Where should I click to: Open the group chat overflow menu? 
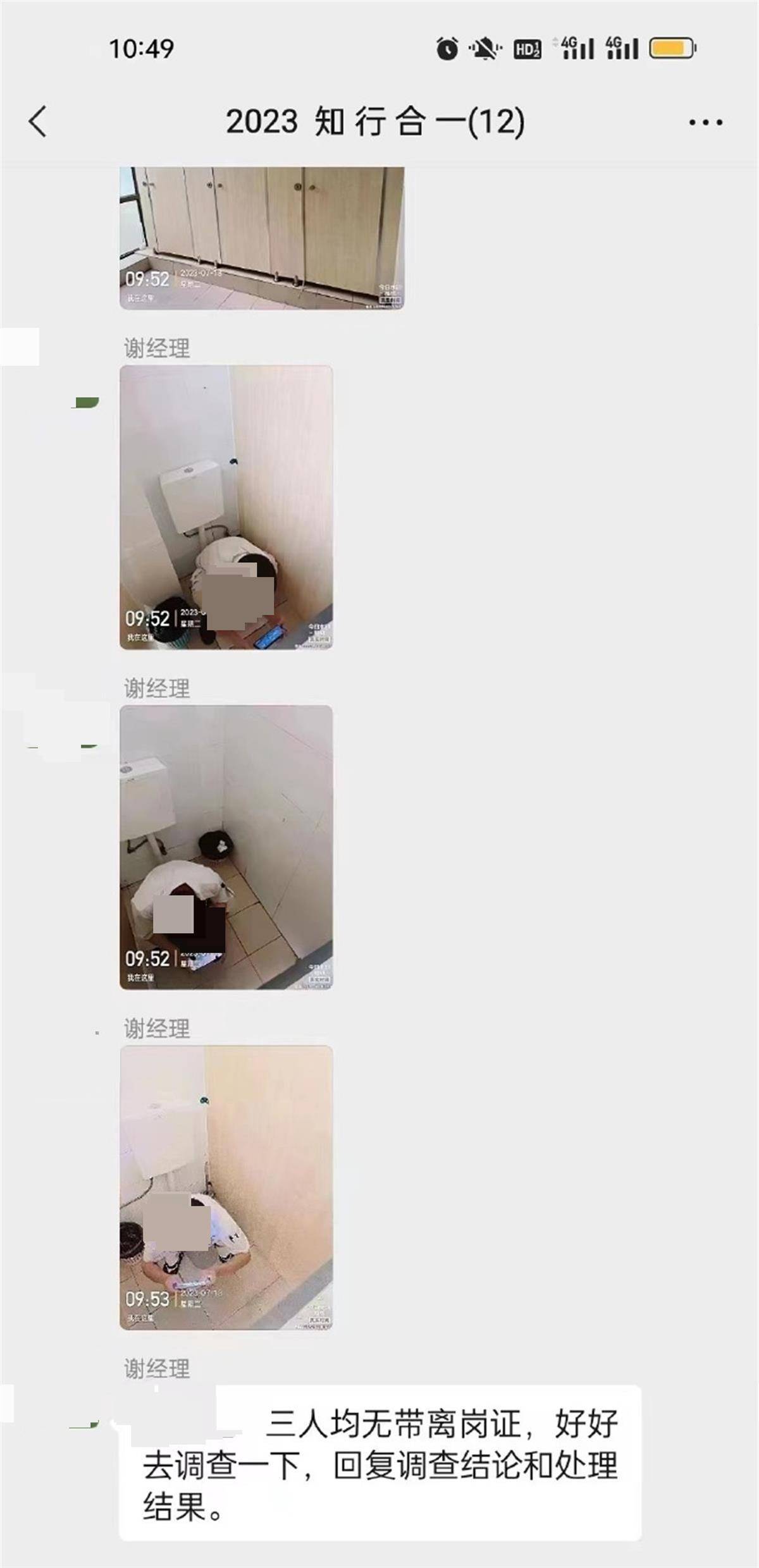coord(705,122)
